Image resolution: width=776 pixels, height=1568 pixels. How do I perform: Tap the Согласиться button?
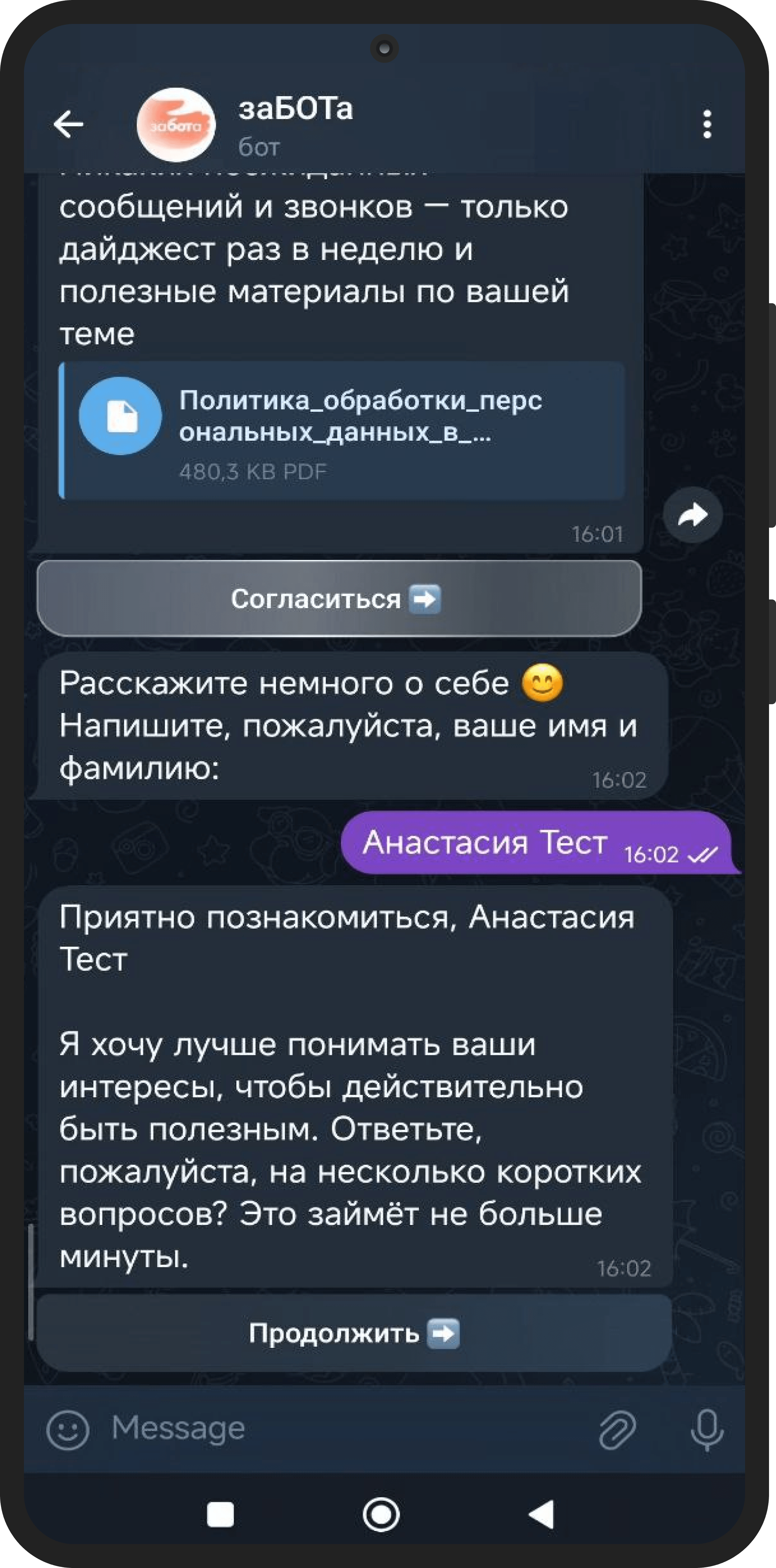339,599
